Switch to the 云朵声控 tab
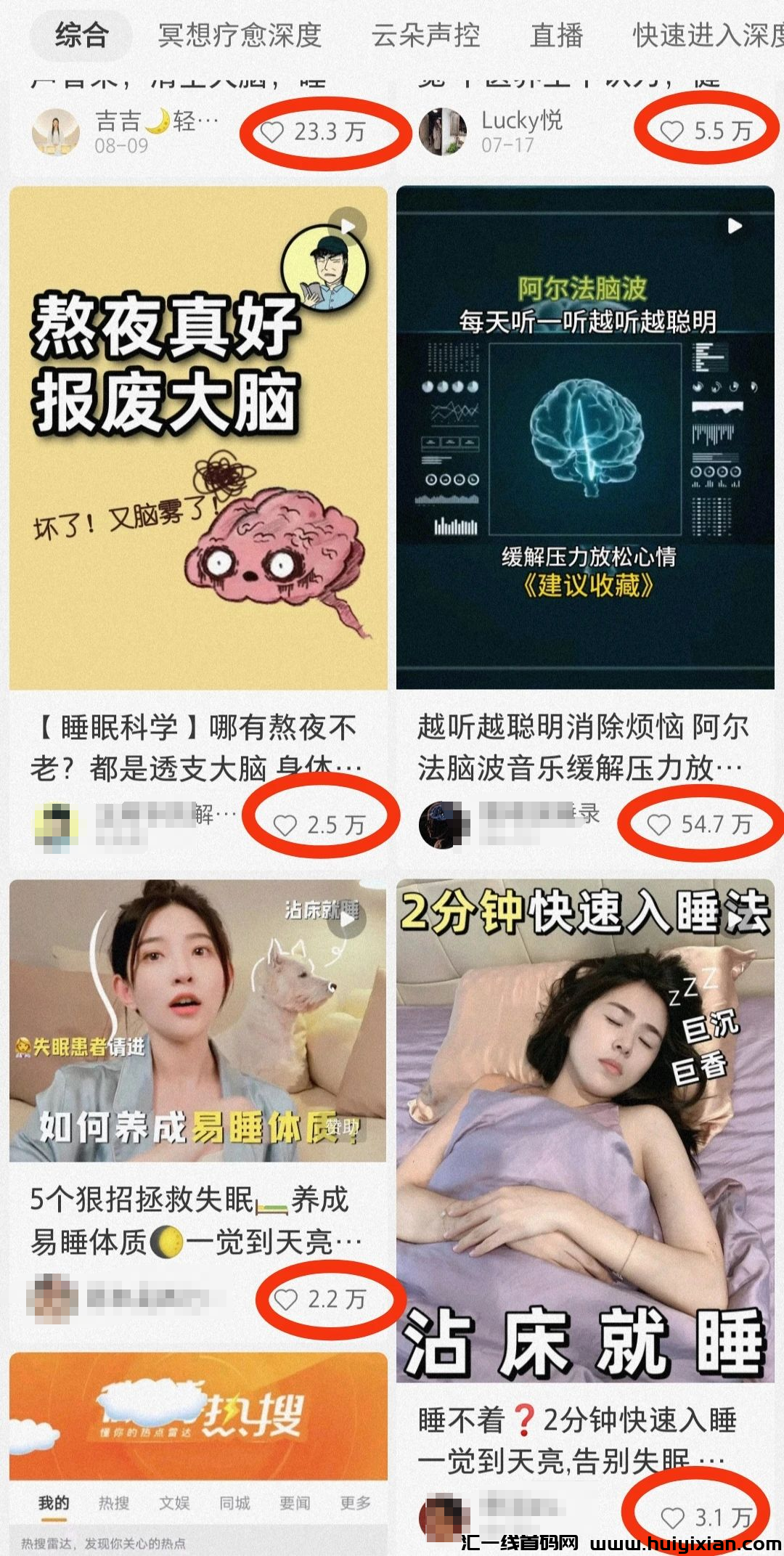The height and width of the screenshot is (1556, 784). click(x=425, y=35)
